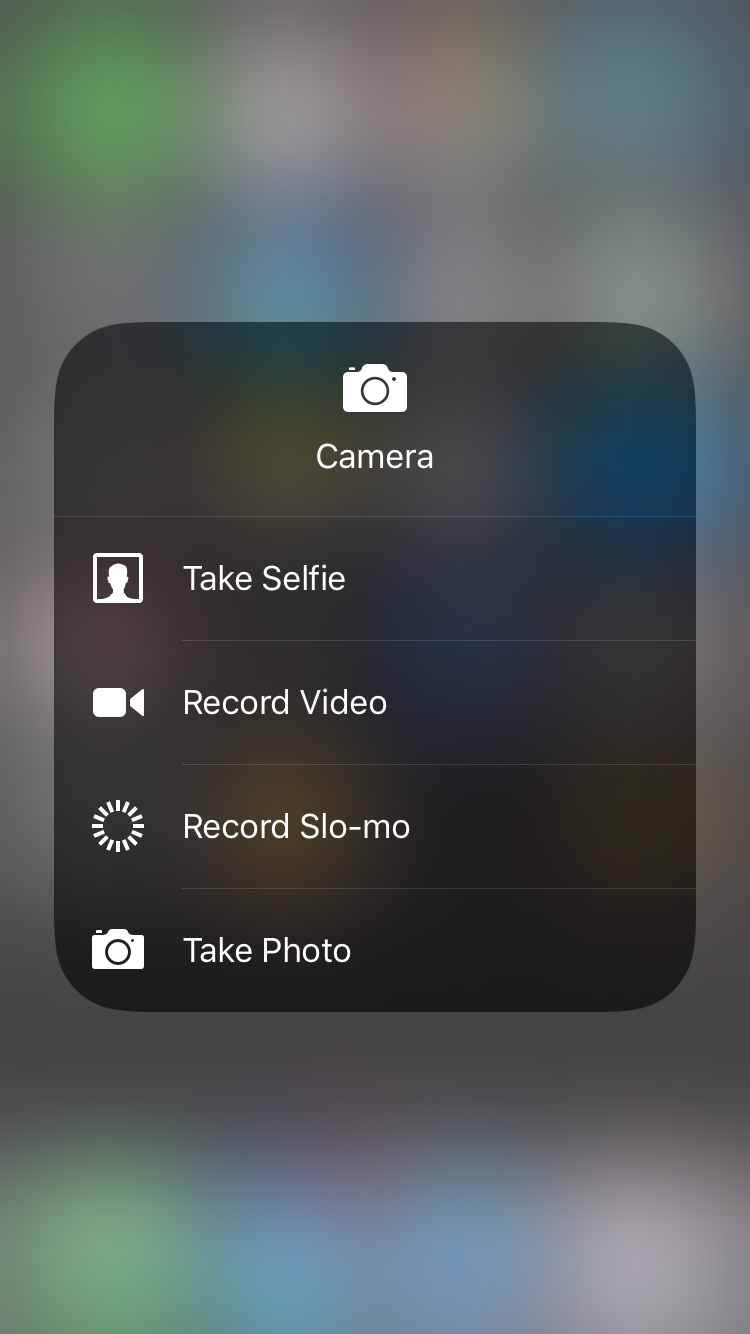
Task: Open the Camera app from the header
Action: [x=375, y=419]
